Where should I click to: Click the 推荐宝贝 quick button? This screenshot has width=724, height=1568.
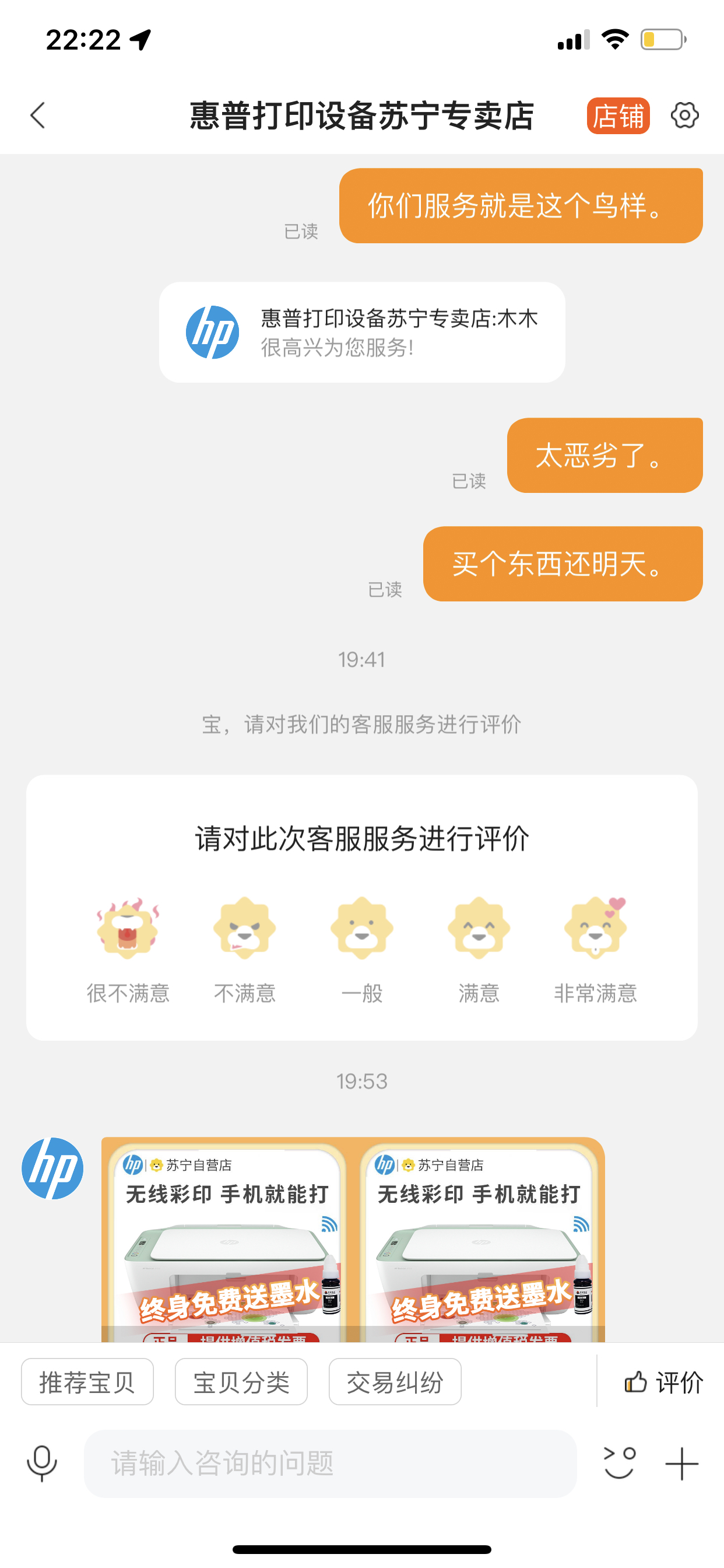coord(87,1381)
